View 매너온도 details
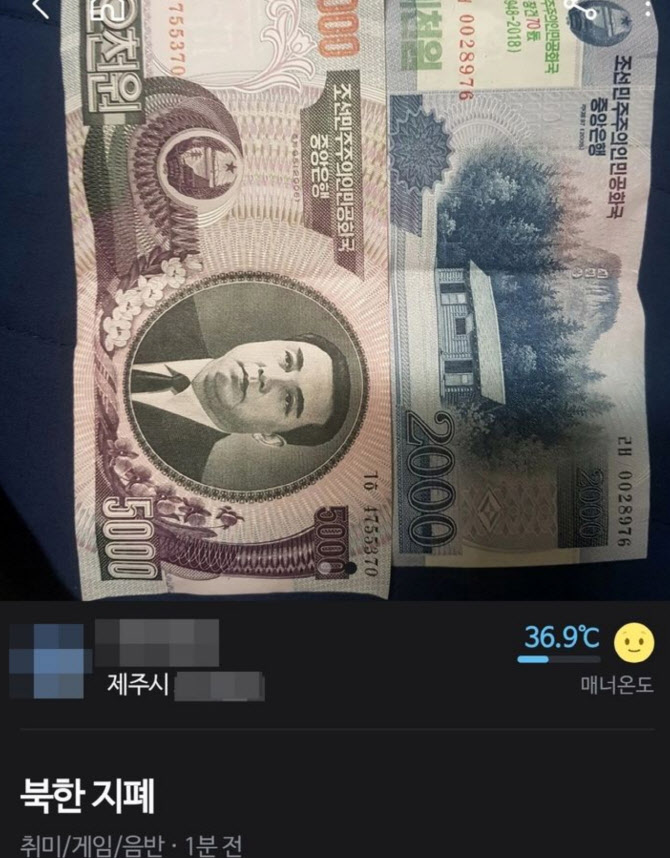670x858 pixels. [617, 685]
